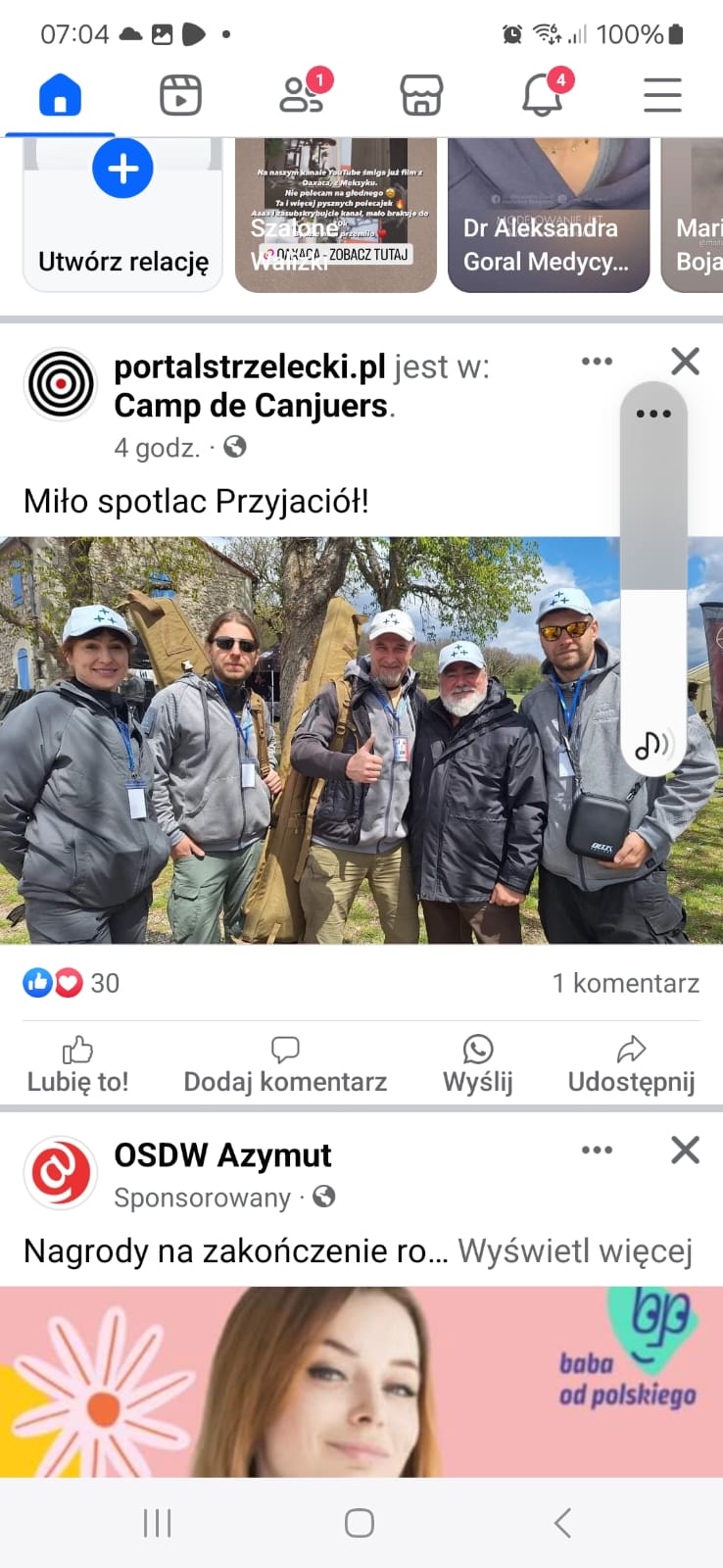This screenshot has height=1568, width=723.
Task: Hide the portalstrzelecki.pl post
Action: click(x=686, y=362)
